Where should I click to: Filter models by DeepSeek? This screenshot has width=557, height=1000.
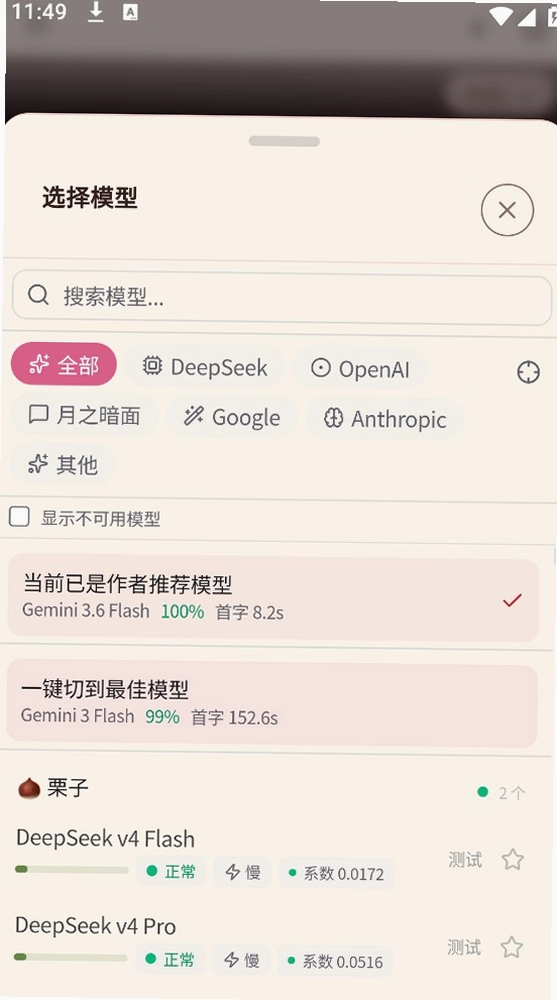[x=205, y=367]
